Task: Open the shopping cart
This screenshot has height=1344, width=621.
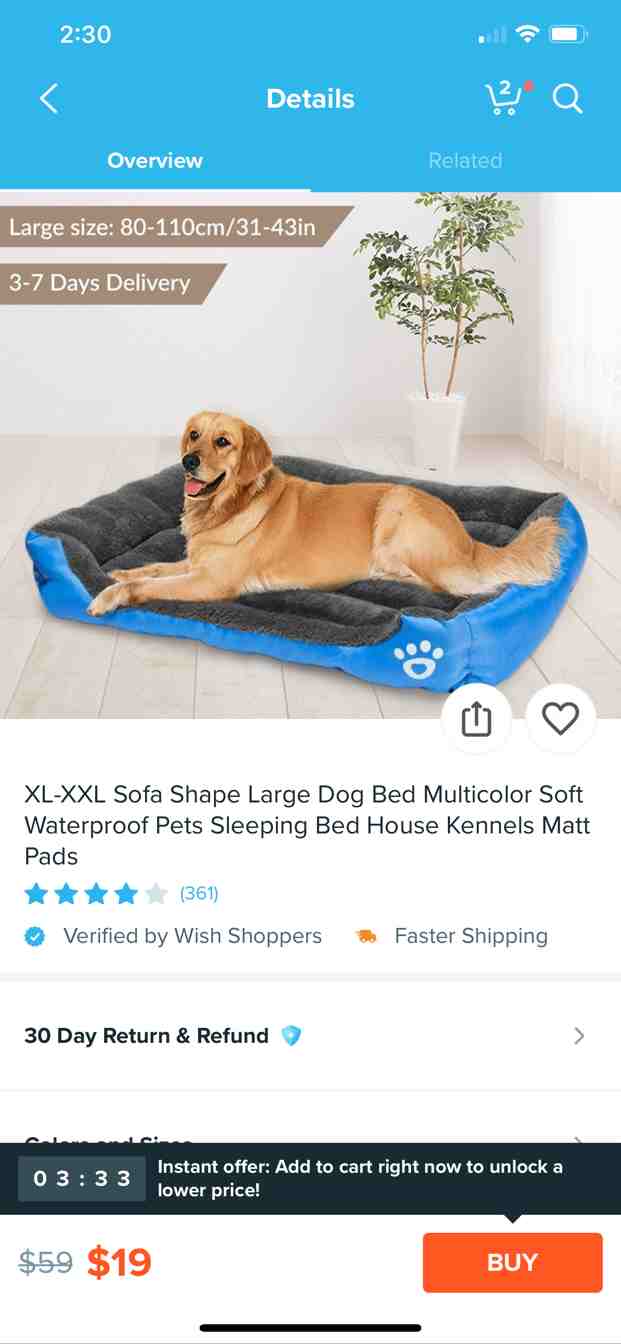Action: pyautogui.click(x=503, y=99)
